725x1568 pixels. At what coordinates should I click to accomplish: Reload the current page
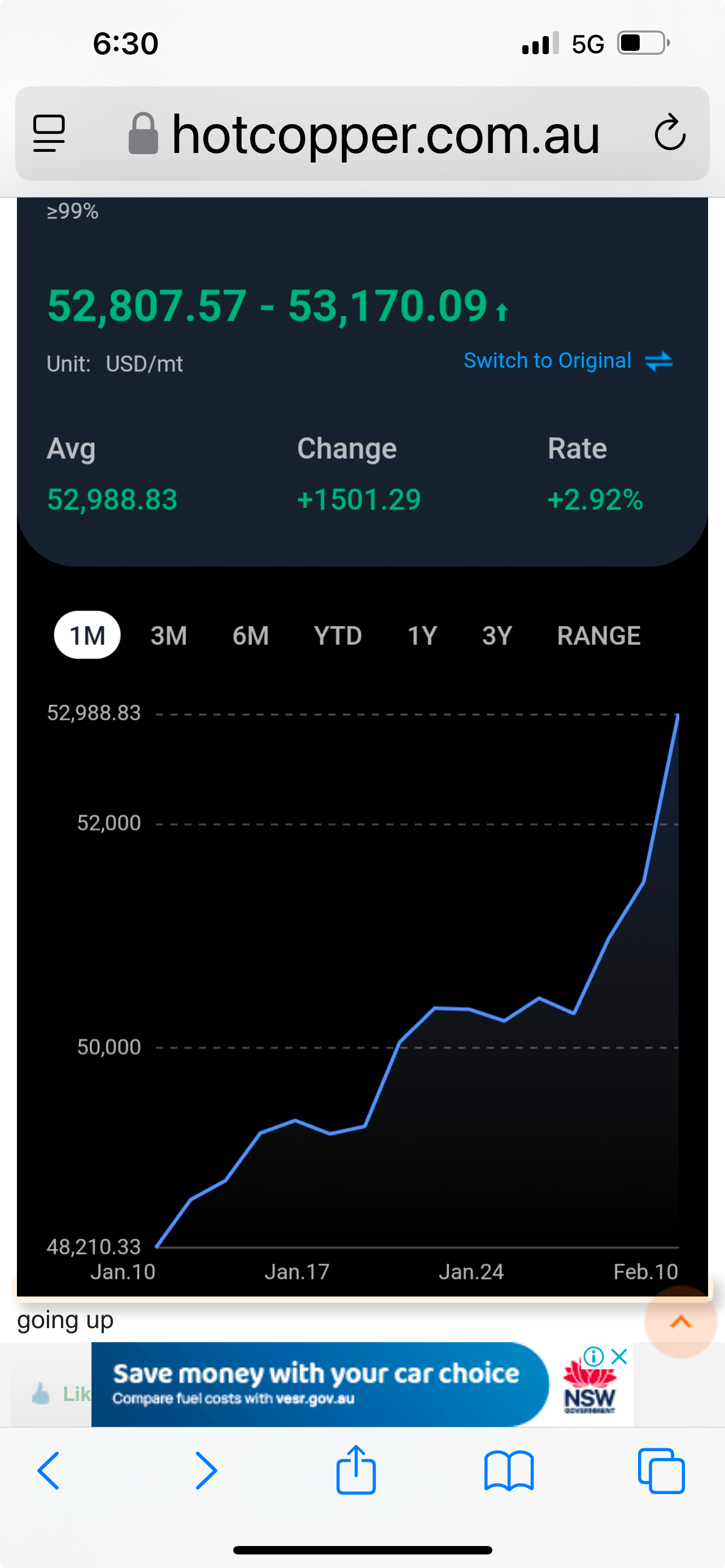670,132
